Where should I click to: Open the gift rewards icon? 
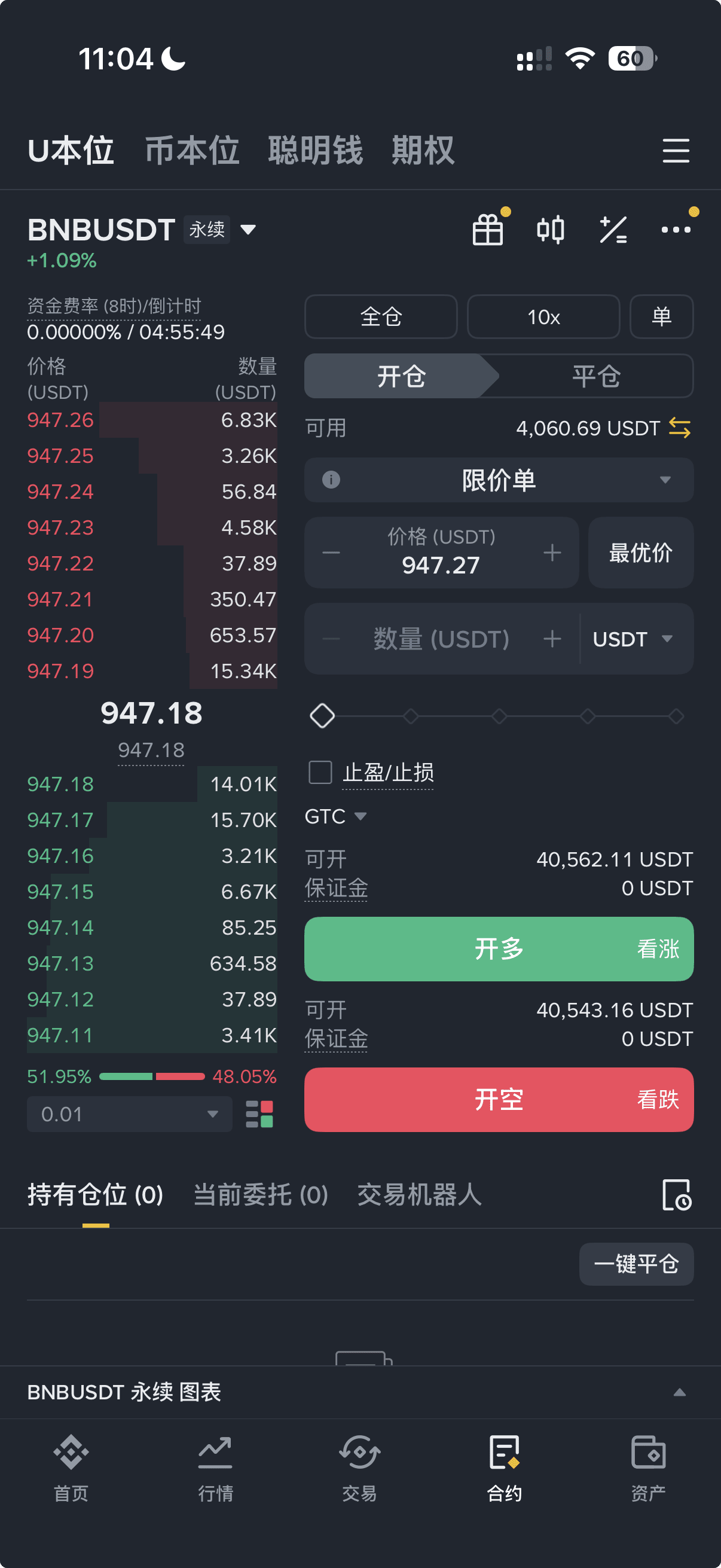[488, 230]
